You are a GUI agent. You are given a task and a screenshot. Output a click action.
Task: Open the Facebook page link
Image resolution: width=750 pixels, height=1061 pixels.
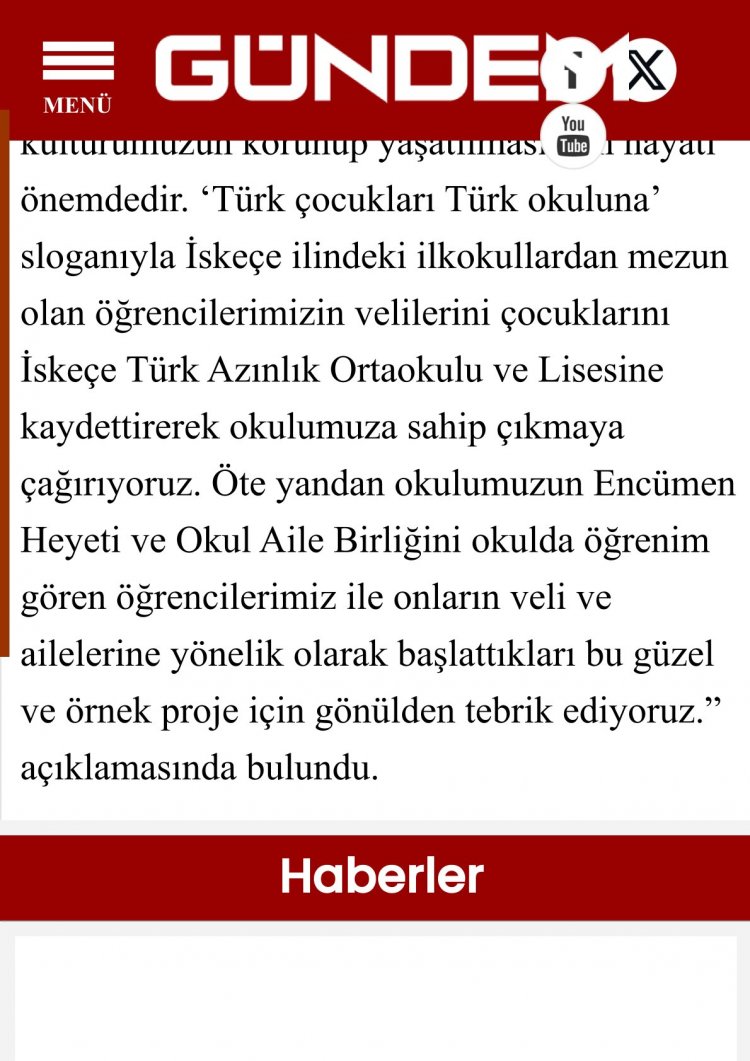pos(572,71)
